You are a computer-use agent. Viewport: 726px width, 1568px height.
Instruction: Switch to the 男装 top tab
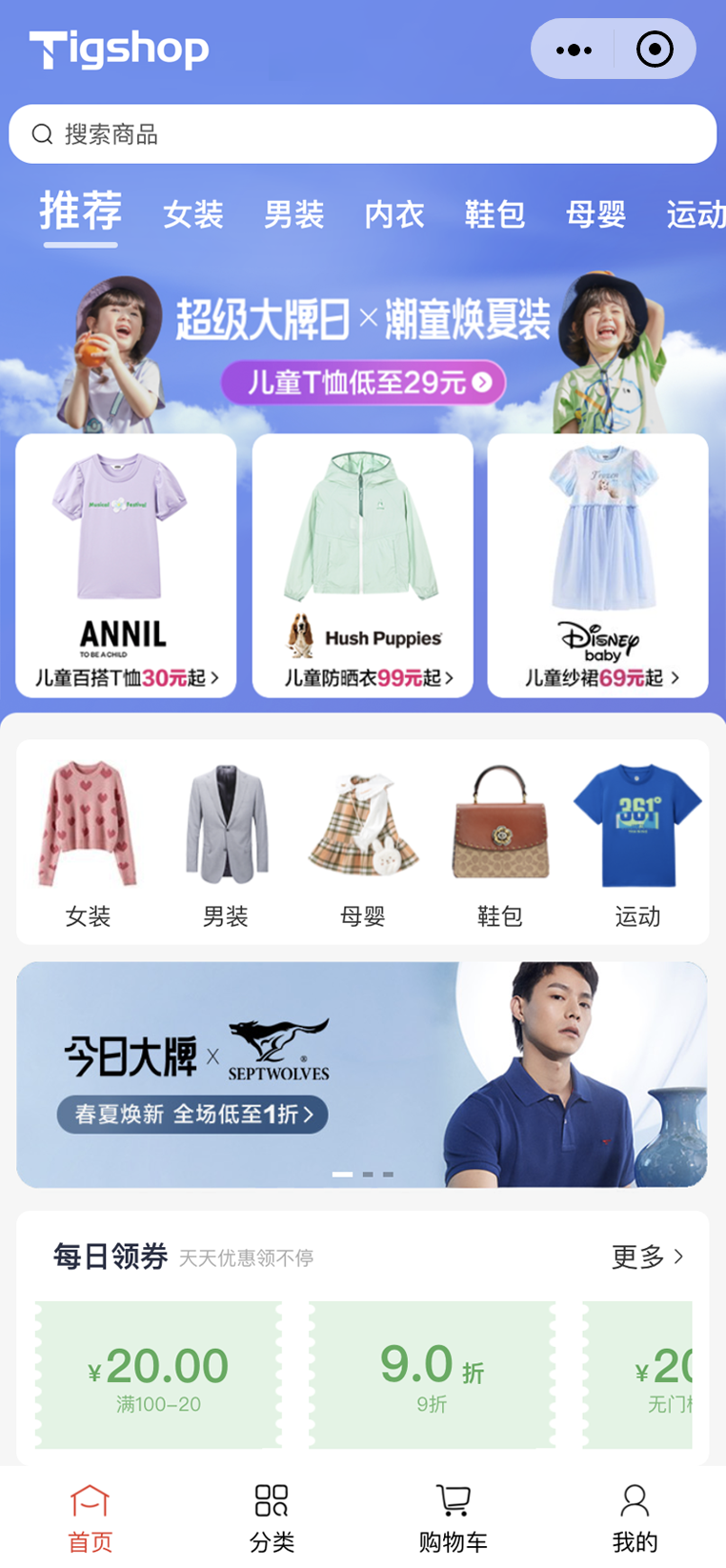pos(294,214)
